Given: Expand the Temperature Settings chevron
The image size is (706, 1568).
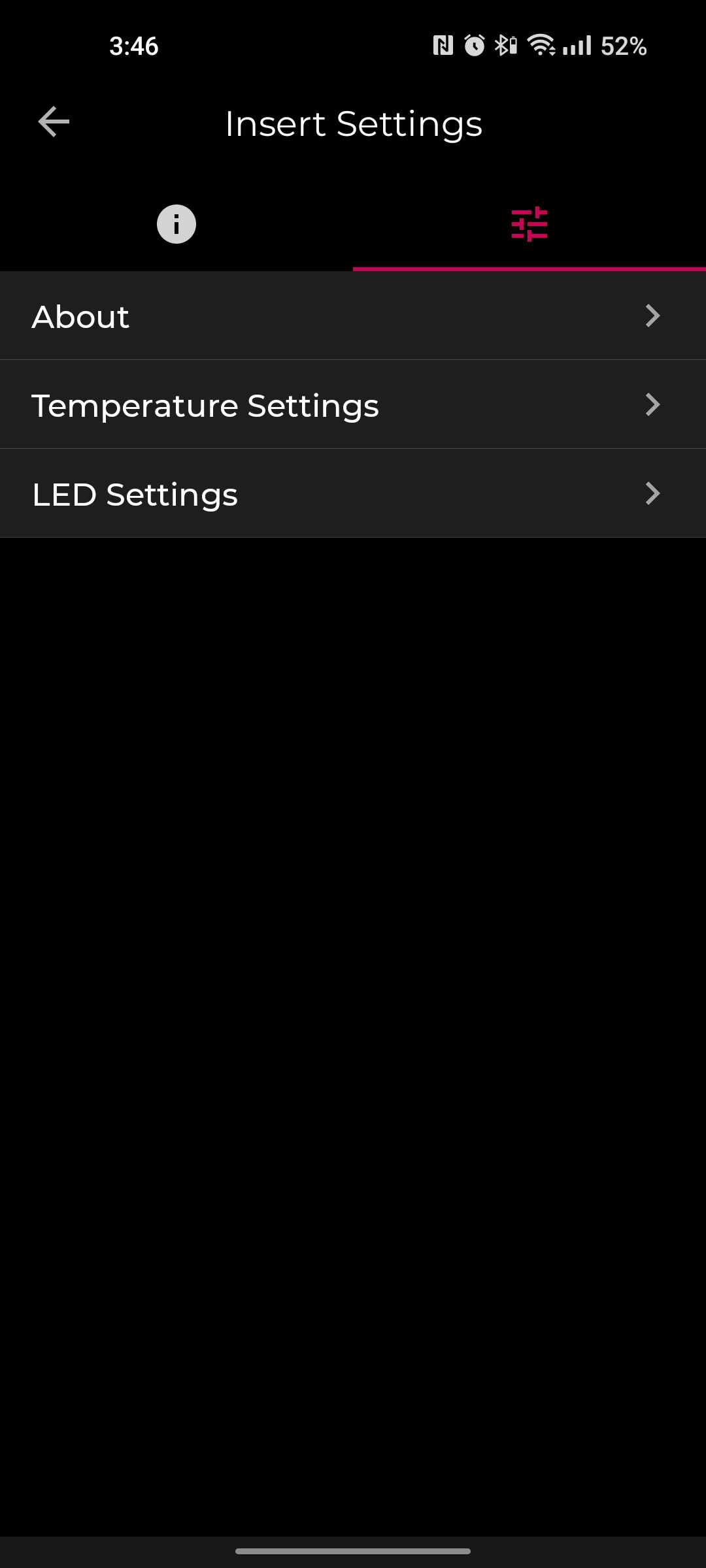Looking at the screenshot, I should (652, 404).
